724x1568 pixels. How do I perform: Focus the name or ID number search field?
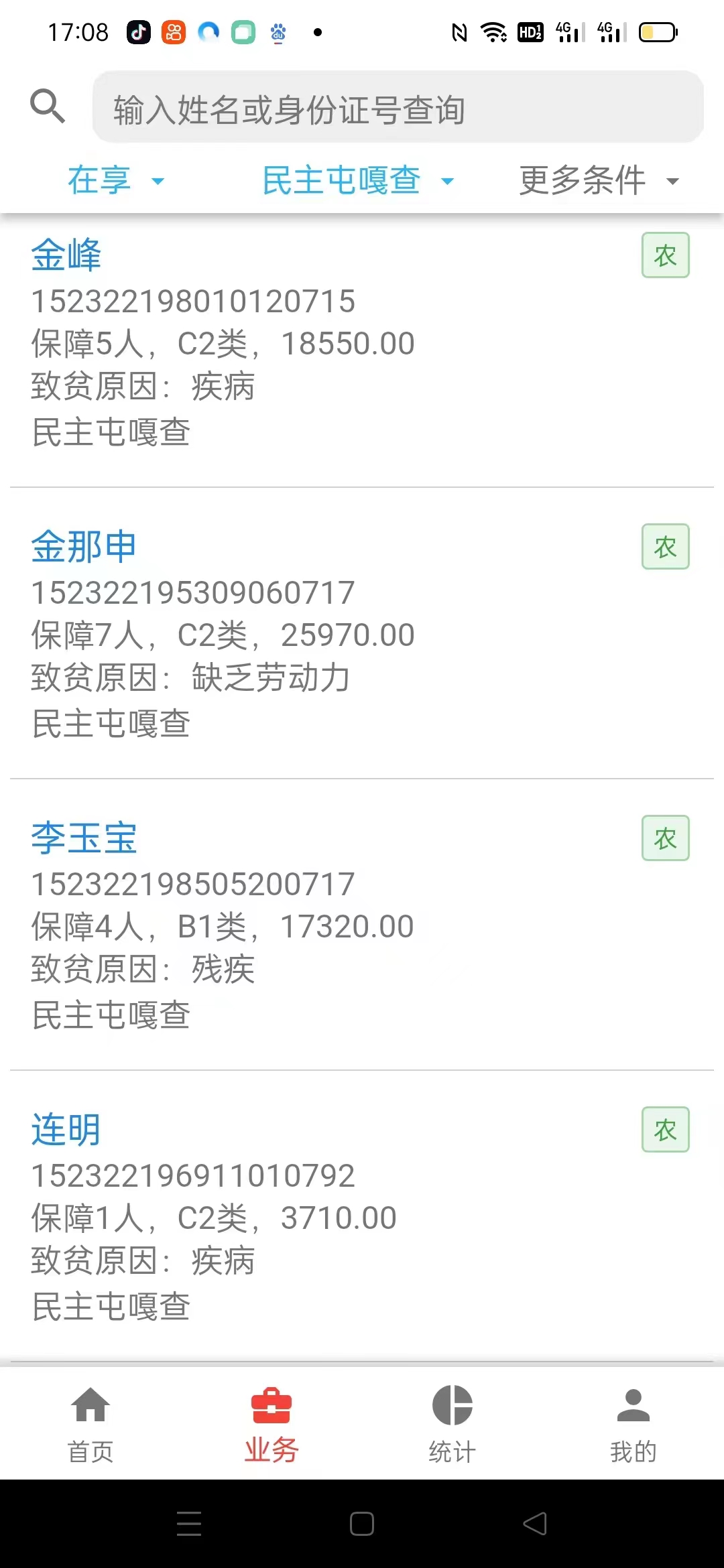coord(398,107)
